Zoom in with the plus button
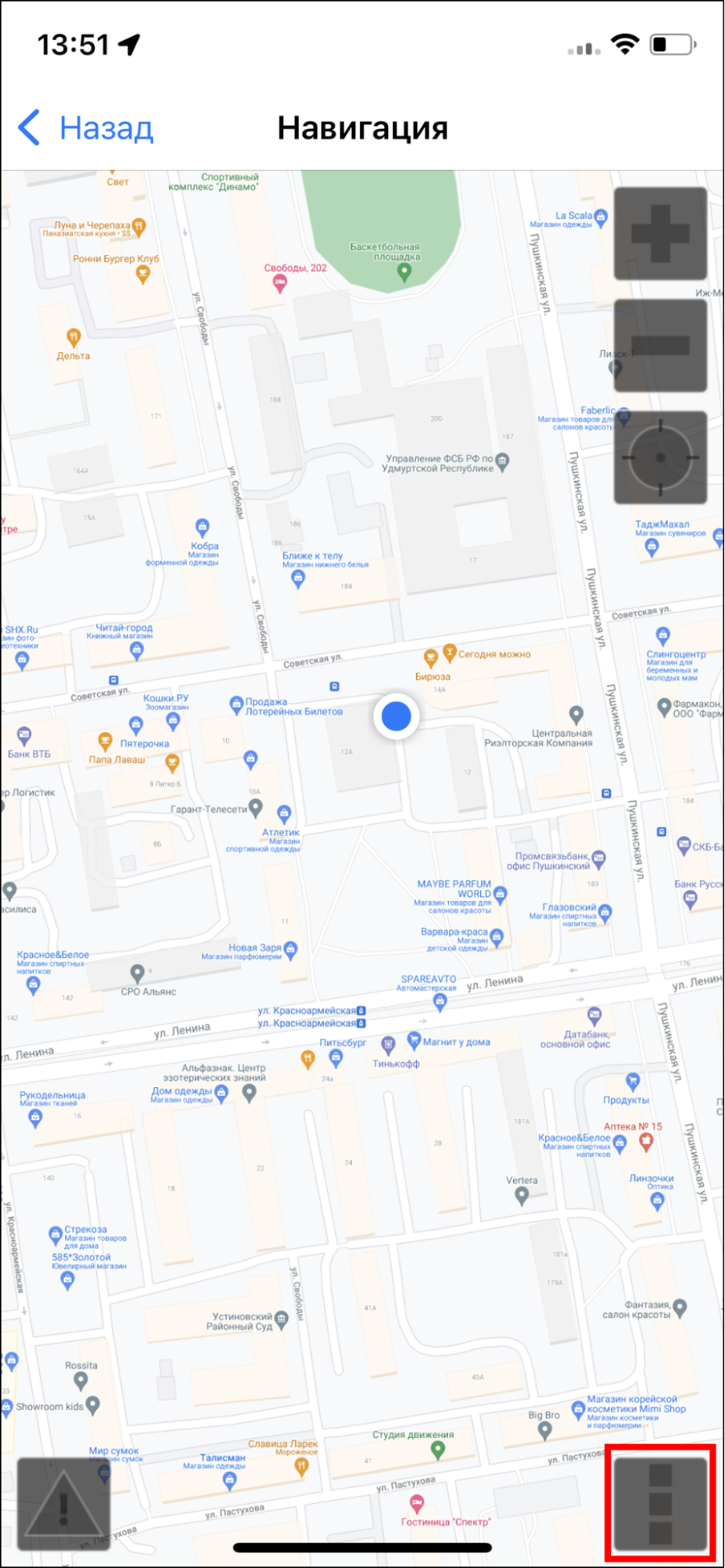The height and width of the screenshot is (1568, 725). [x=660, y=233]
